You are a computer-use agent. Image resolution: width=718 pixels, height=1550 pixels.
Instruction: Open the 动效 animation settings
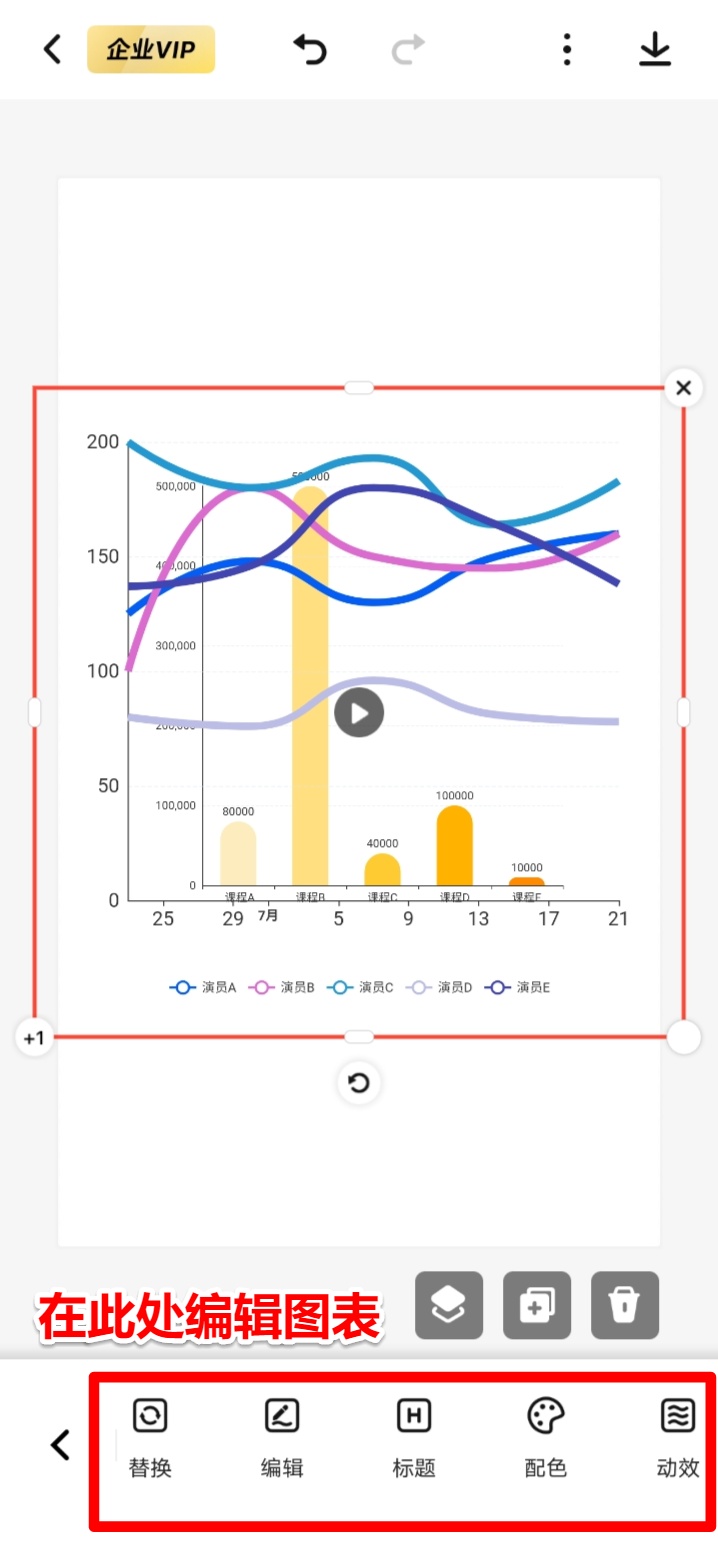(678, 1439)
